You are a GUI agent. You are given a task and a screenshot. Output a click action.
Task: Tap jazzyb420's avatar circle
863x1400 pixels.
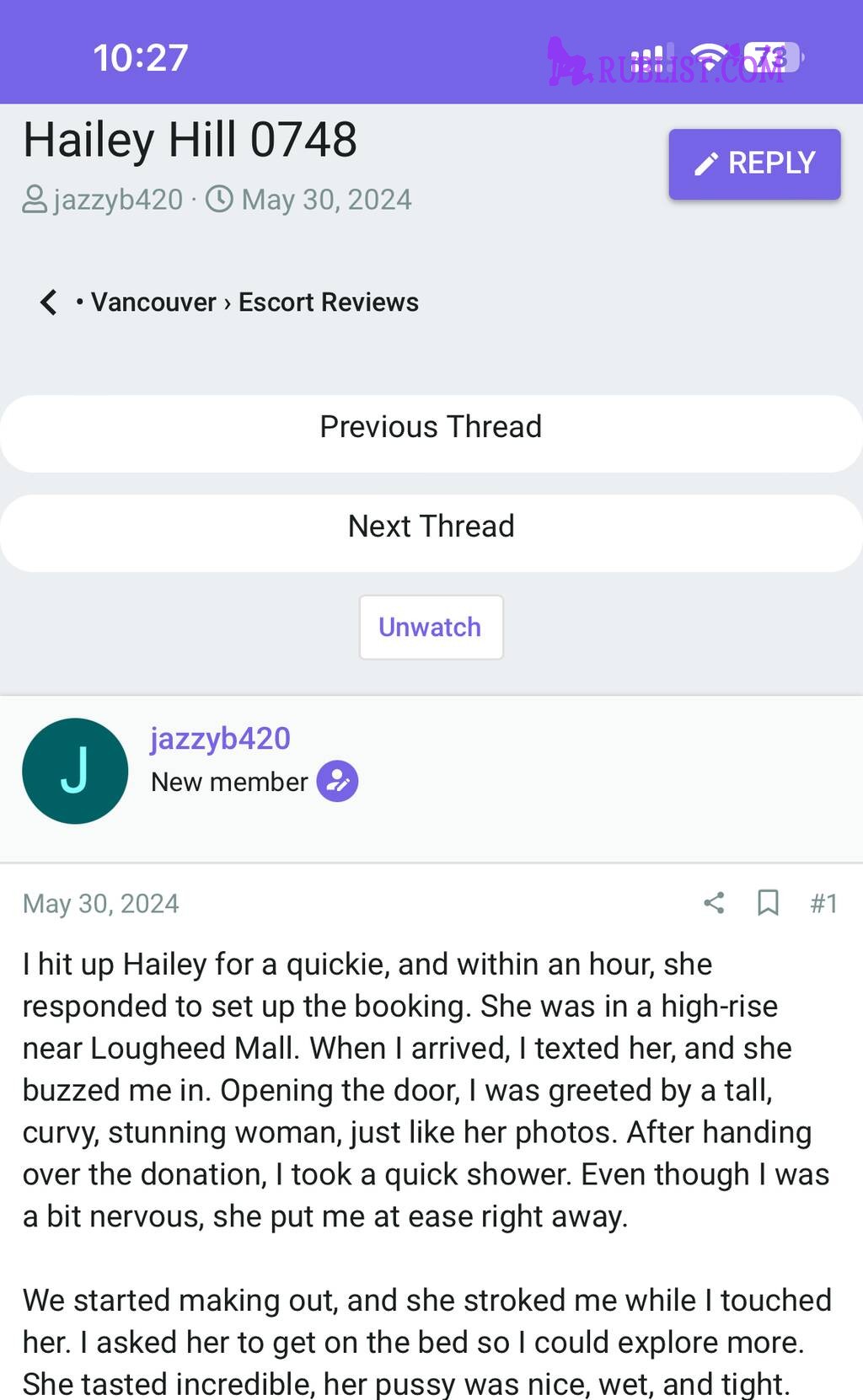75,771
